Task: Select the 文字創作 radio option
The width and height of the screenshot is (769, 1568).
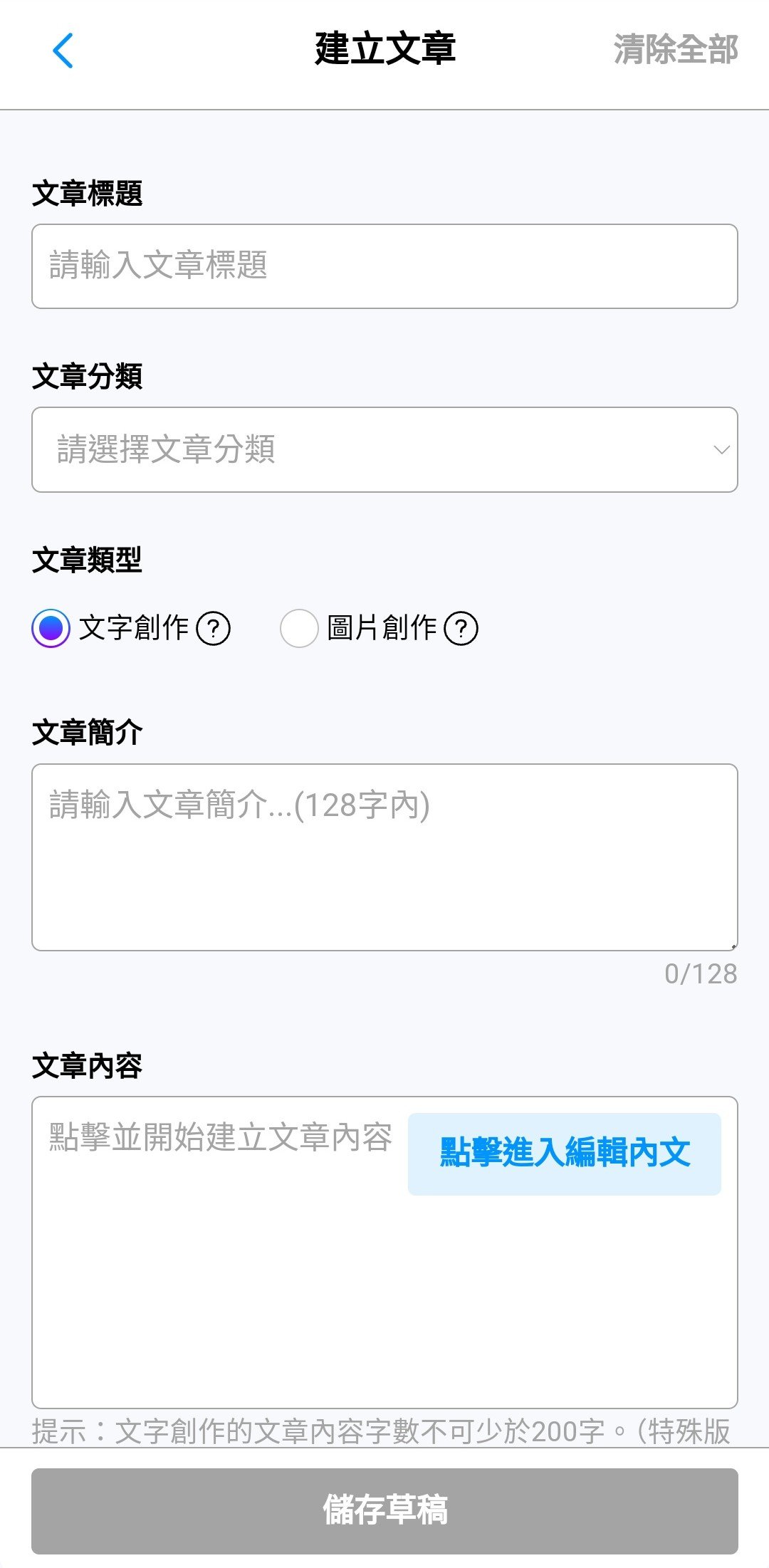Action: click(x=51, y=628)
